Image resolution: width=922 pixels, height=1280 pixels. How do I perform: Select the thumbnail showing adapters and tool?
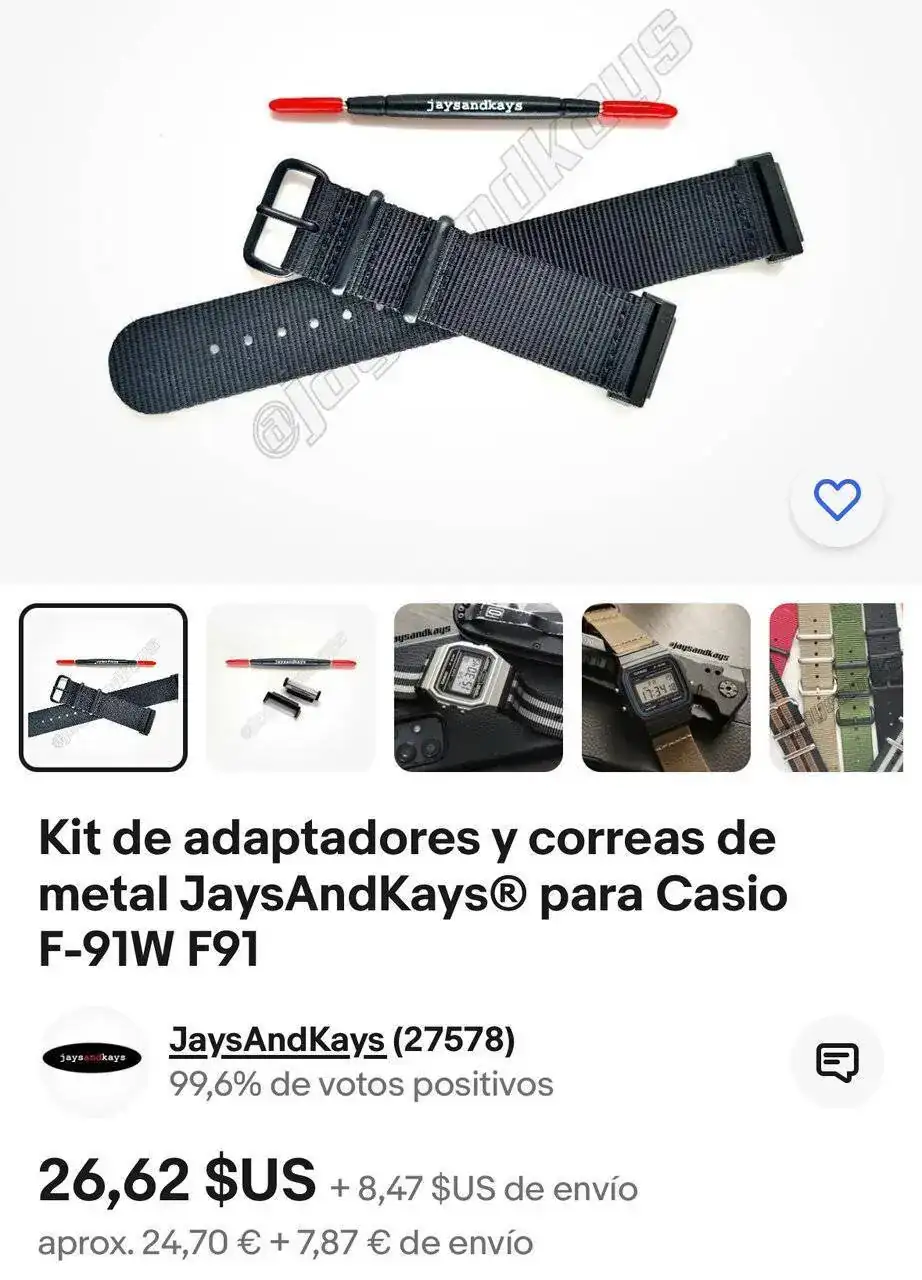point(290,687)
